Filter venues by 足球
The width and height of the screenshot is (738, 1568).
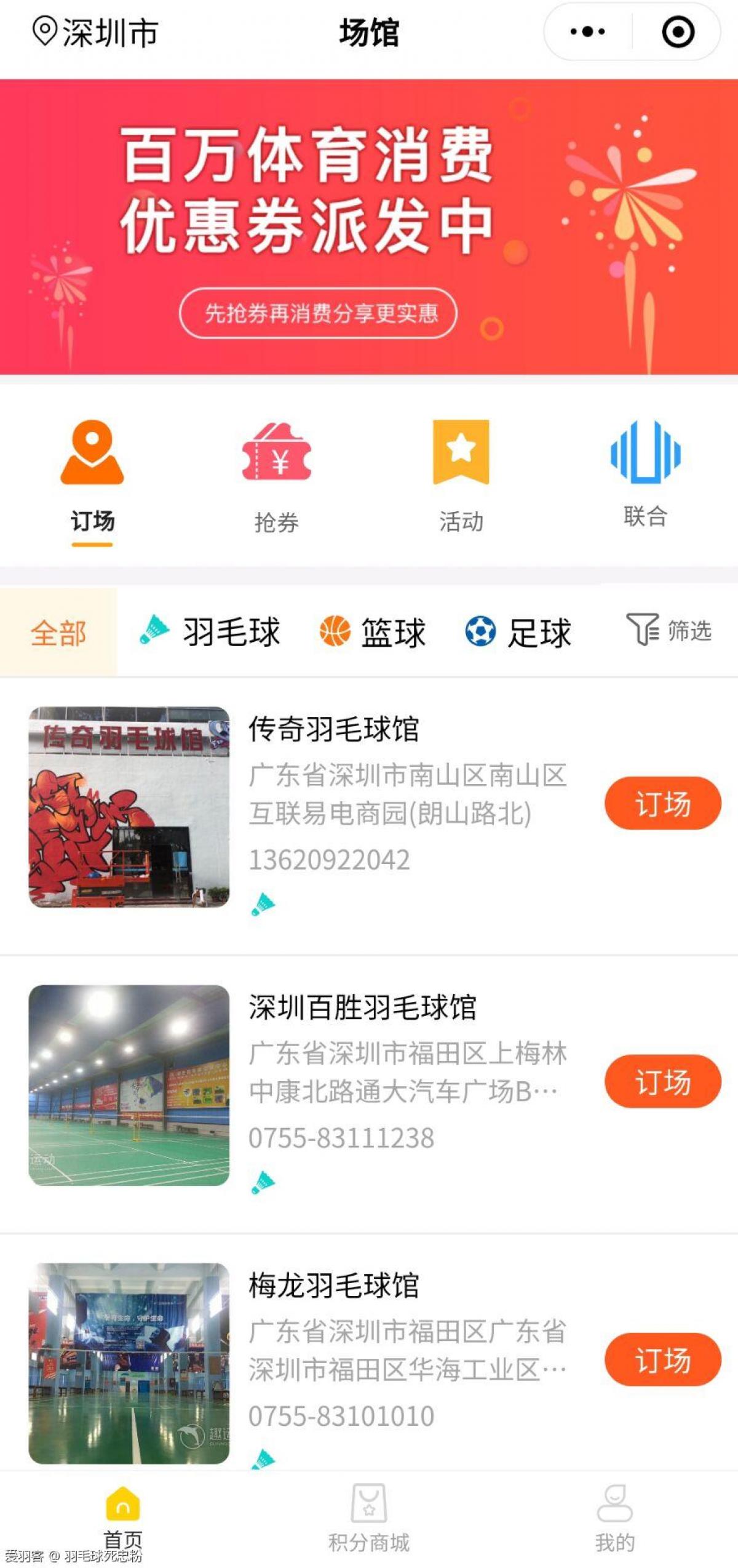(518, 632)
